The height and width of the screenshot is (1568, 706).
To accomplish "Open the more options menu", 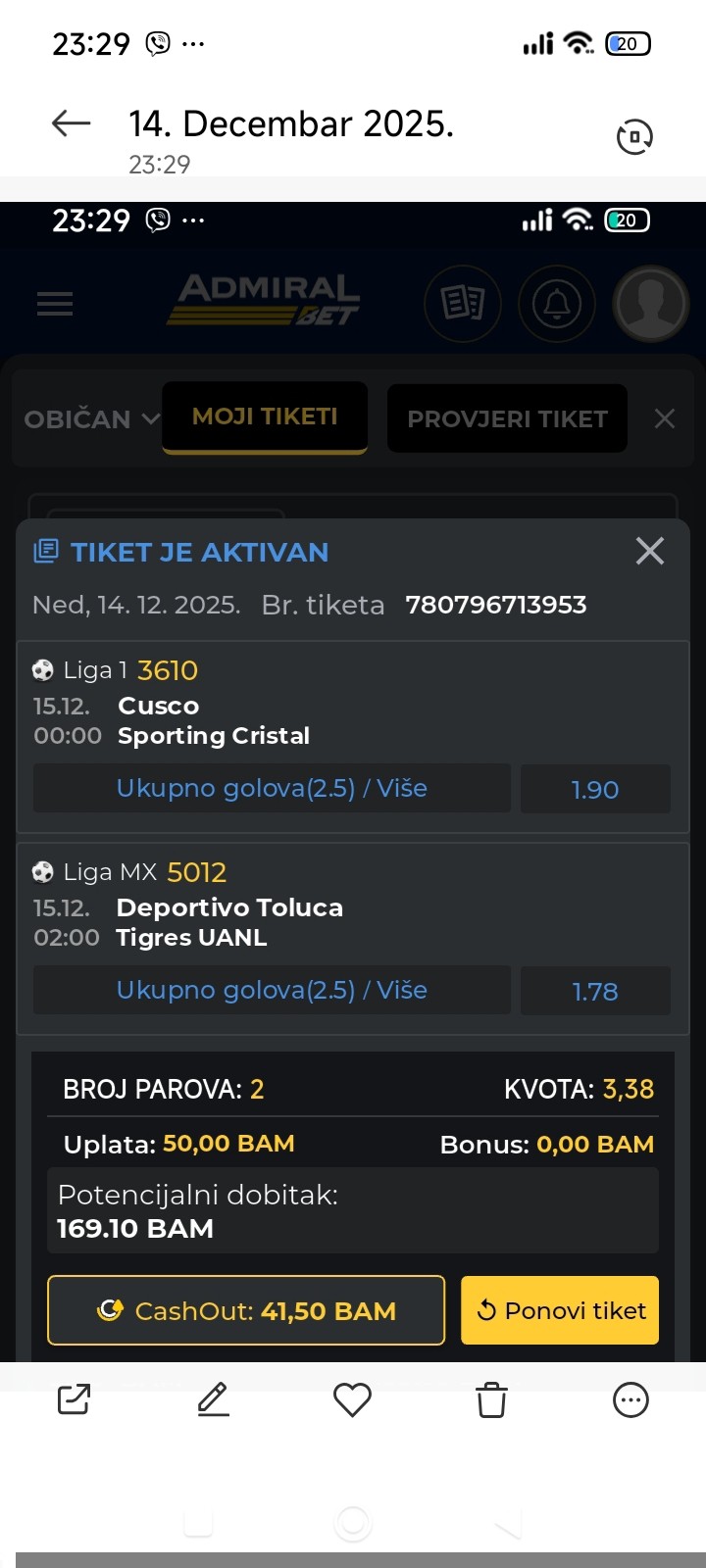I will click(630, 1399).
